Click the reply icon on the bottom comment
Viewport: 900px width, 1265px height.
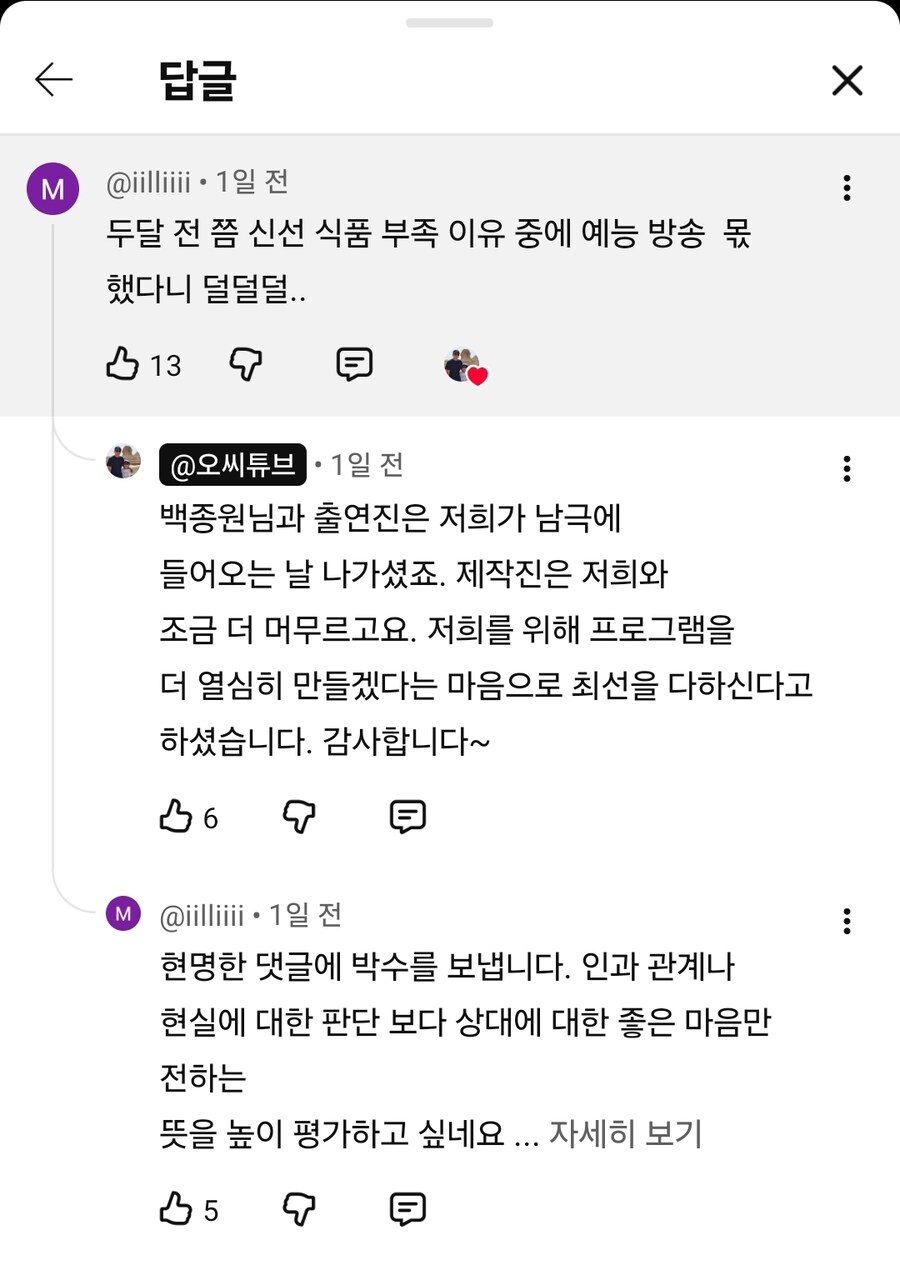tap(407, 1210)
